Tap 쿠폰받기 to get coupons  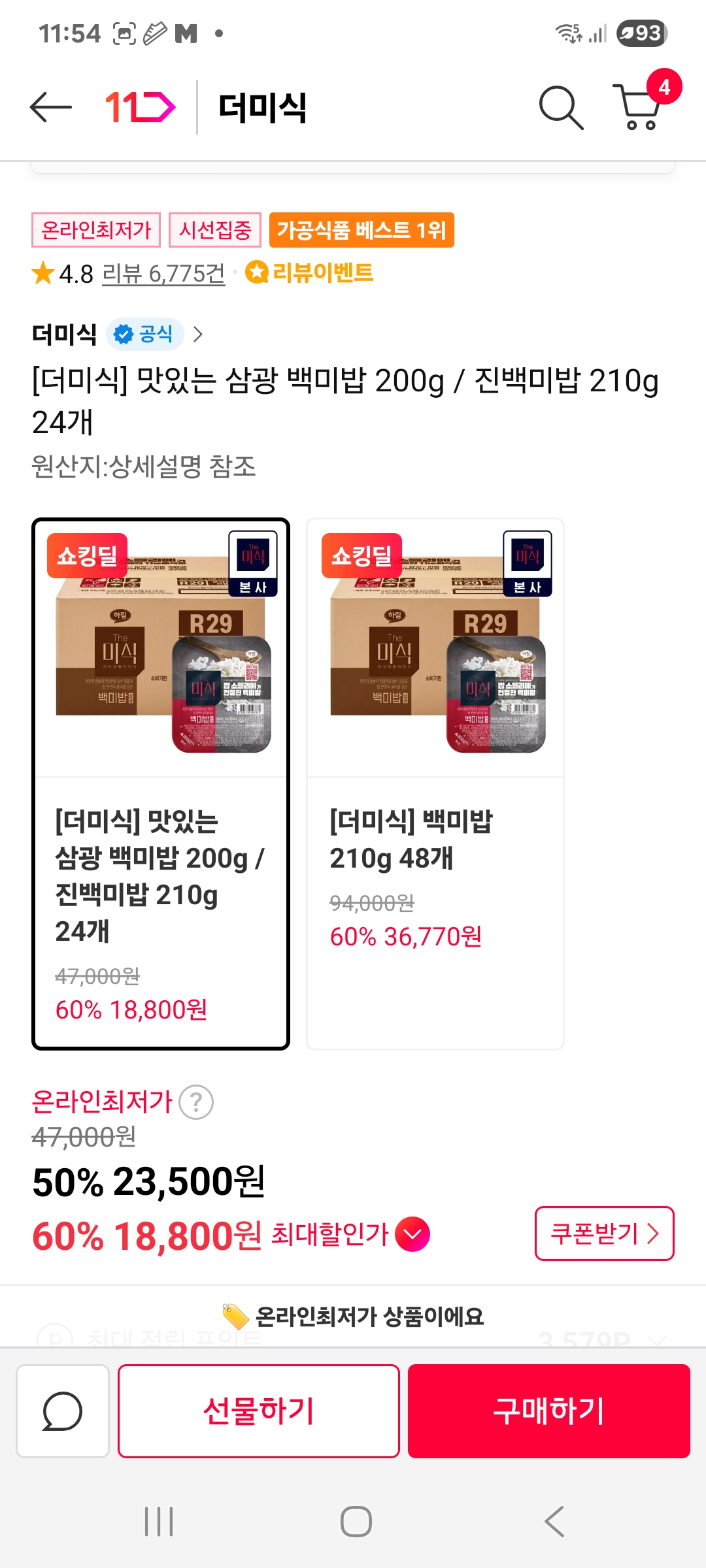point(604,1233)
